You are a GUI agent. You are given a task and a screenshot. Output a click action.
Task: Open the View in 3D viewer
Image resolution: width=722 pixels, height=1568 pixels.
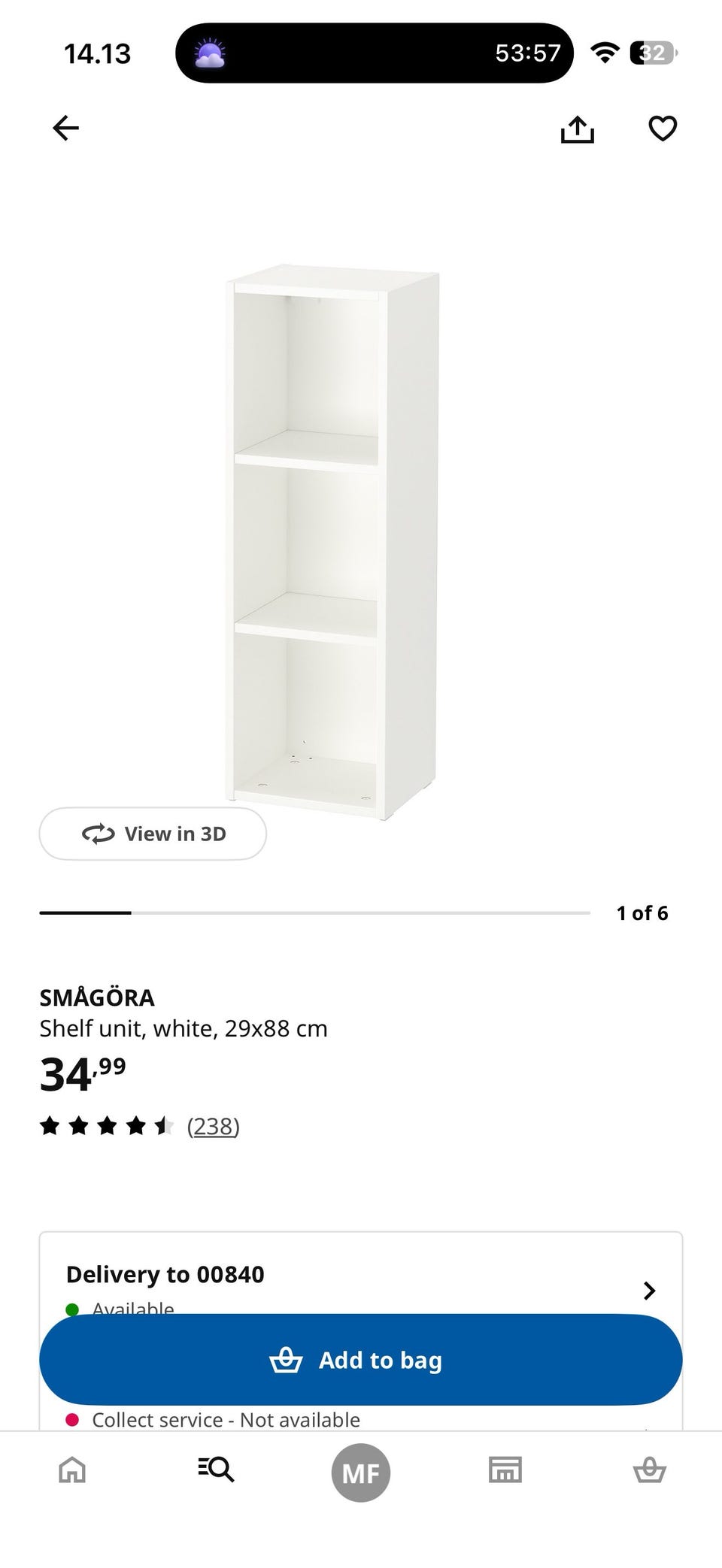(x=153, y=834)
